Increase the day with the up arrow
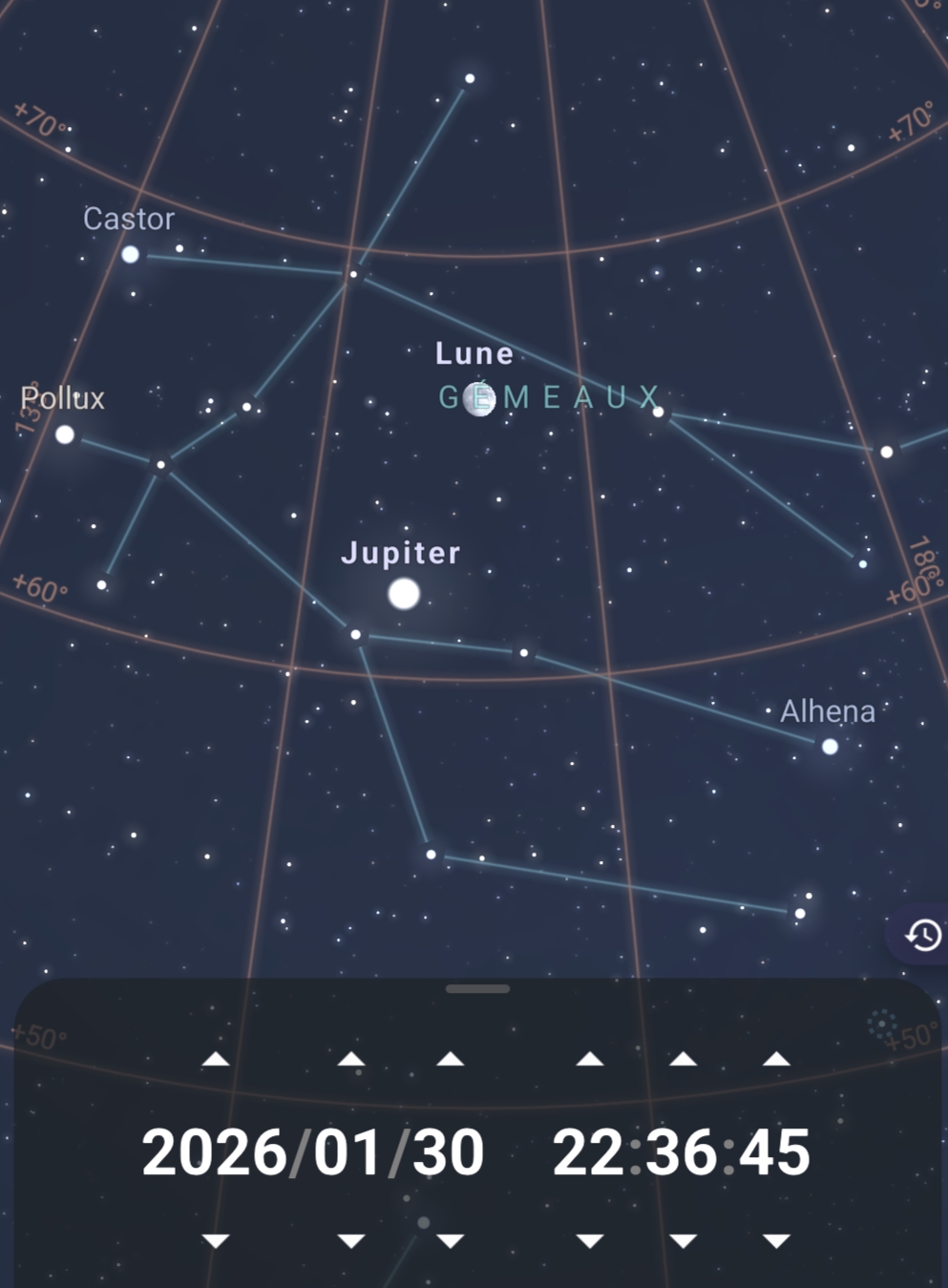The width and height of the screenshot is (948, 1288). [x=450, y=1059]
